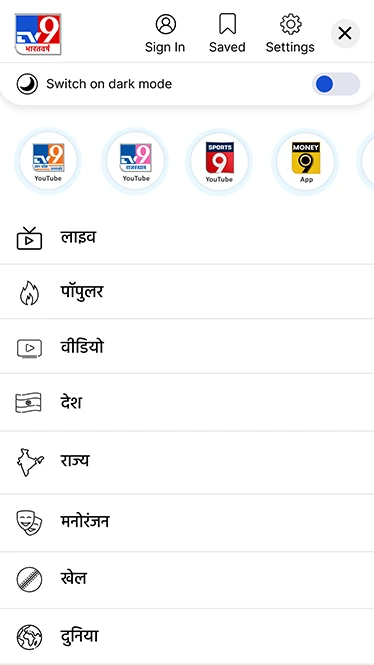The width and height of the screenshot is (374, 665).
Task: Open the पॉपुलर section
Action: pyautogui.click(x=187, y=292)
